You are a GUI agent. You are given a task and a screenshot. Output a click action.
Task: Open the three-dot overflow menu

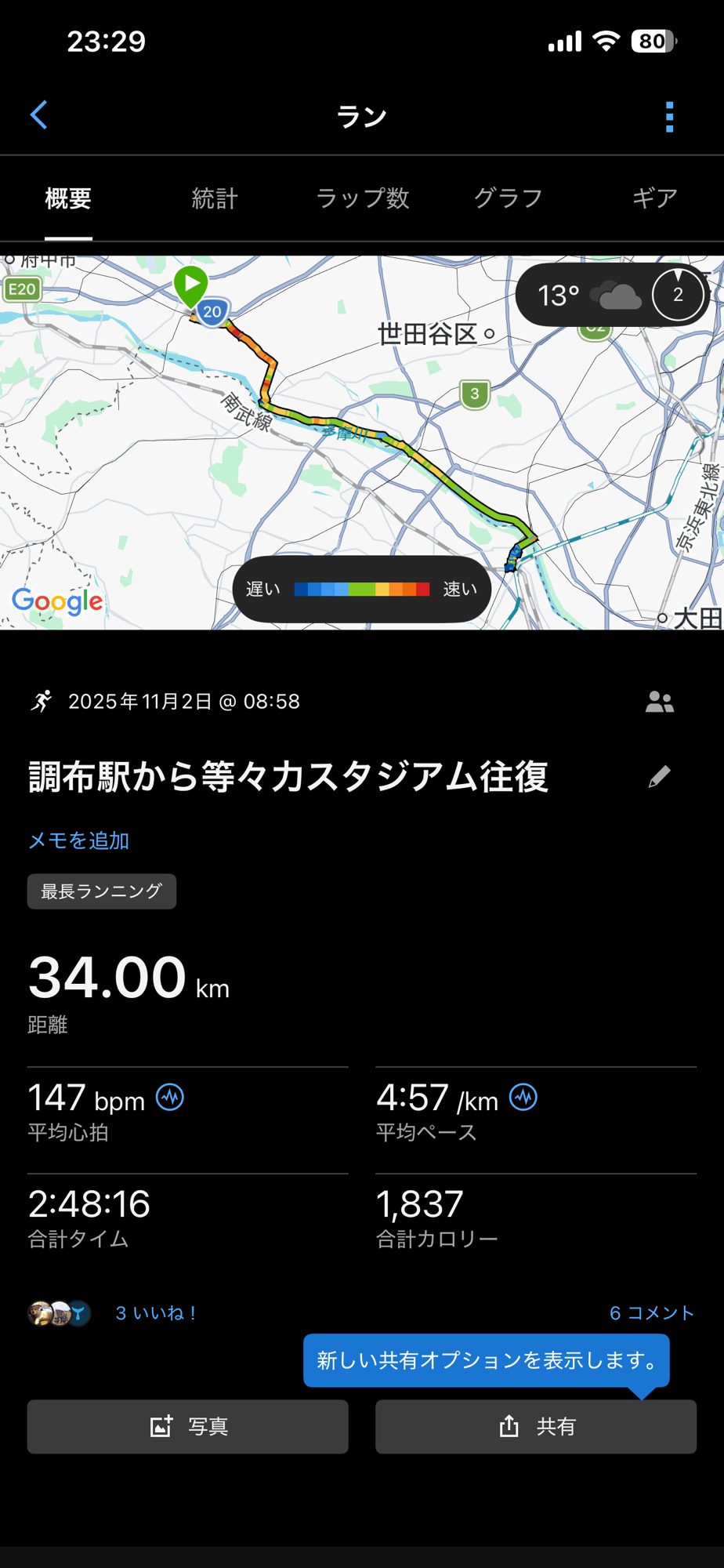669,117
